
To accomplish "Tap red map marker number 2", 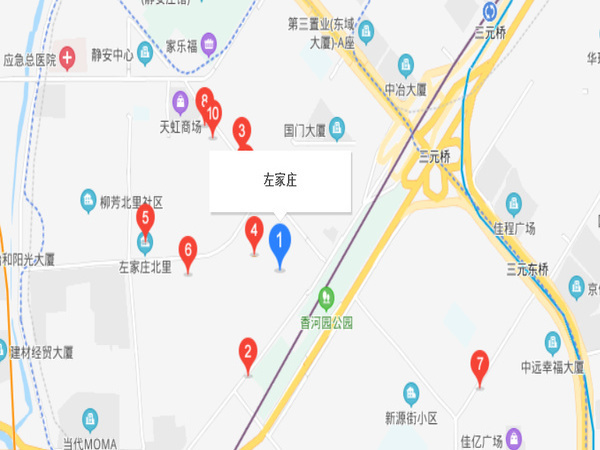I will (247, 352).
